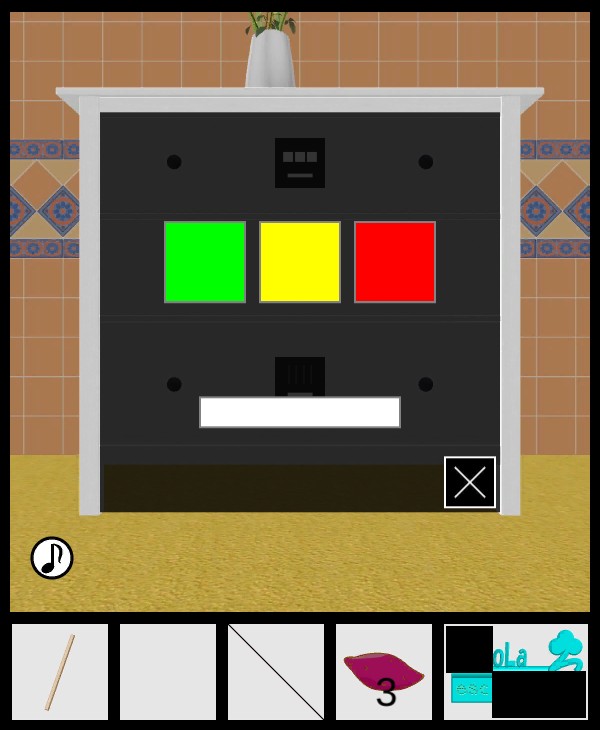Select the sweet potato item

point(384,672)
